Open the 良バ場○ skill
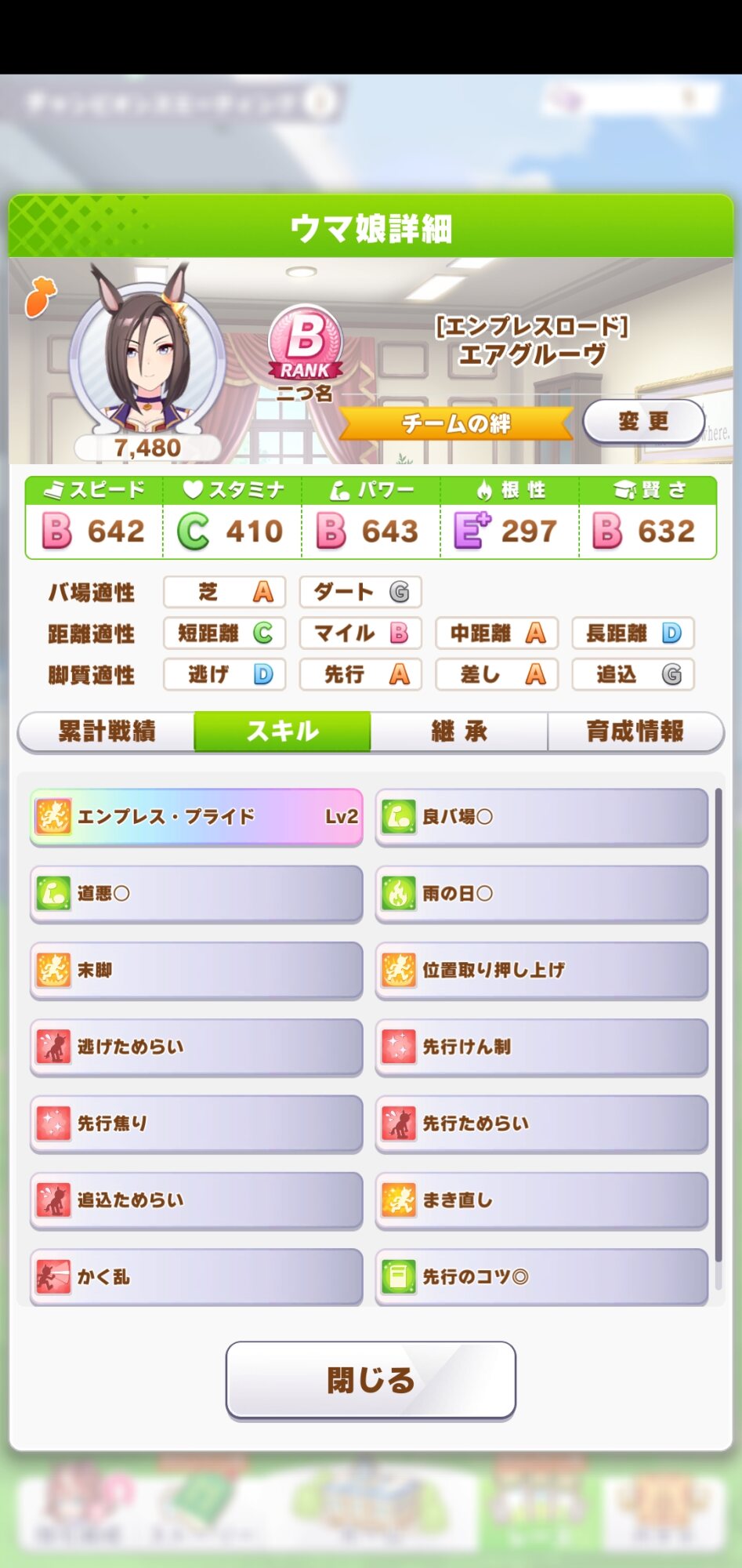The height and width of the screenshot is (1568, 742). pos(541,817)
